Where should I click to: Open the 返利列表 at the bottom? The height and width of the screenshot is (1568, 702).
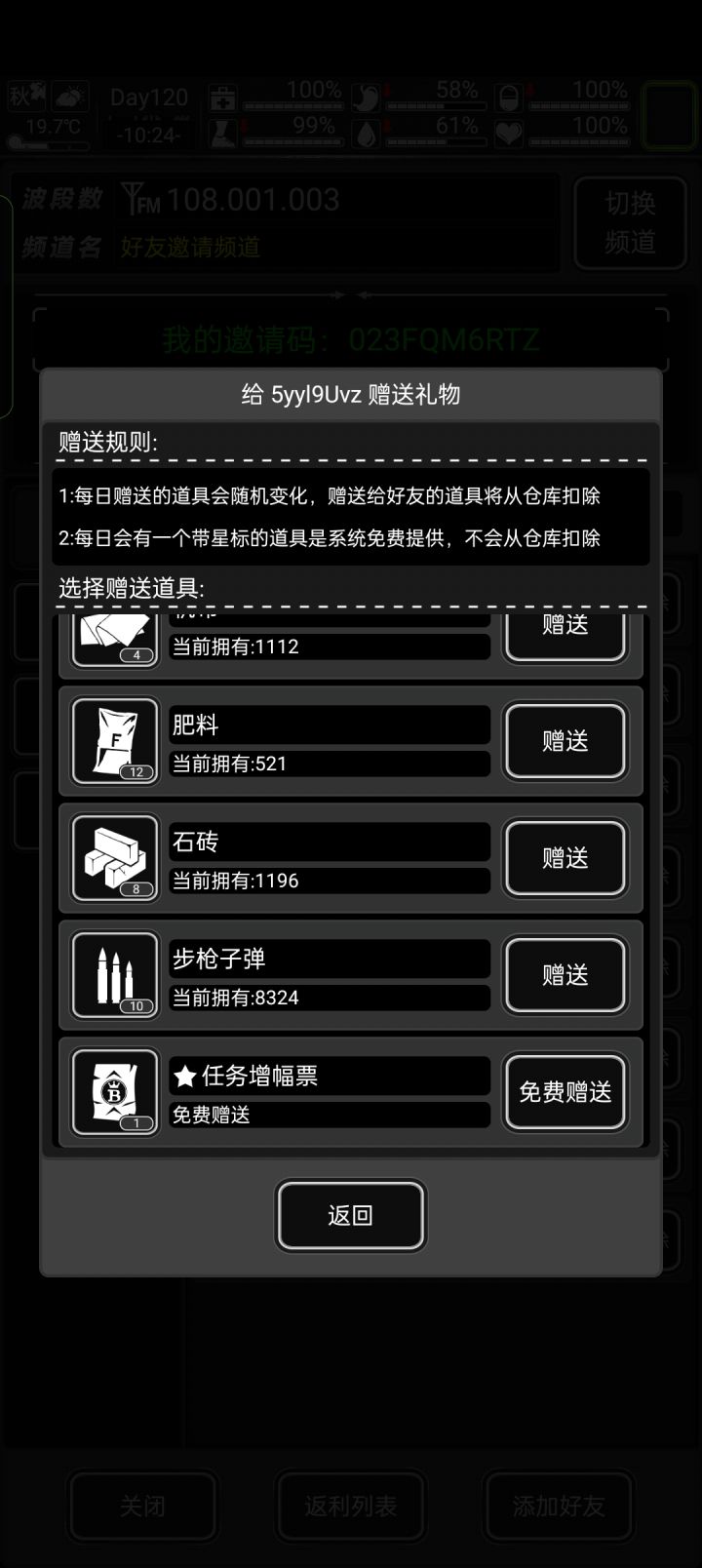[x=350, y=1507]
